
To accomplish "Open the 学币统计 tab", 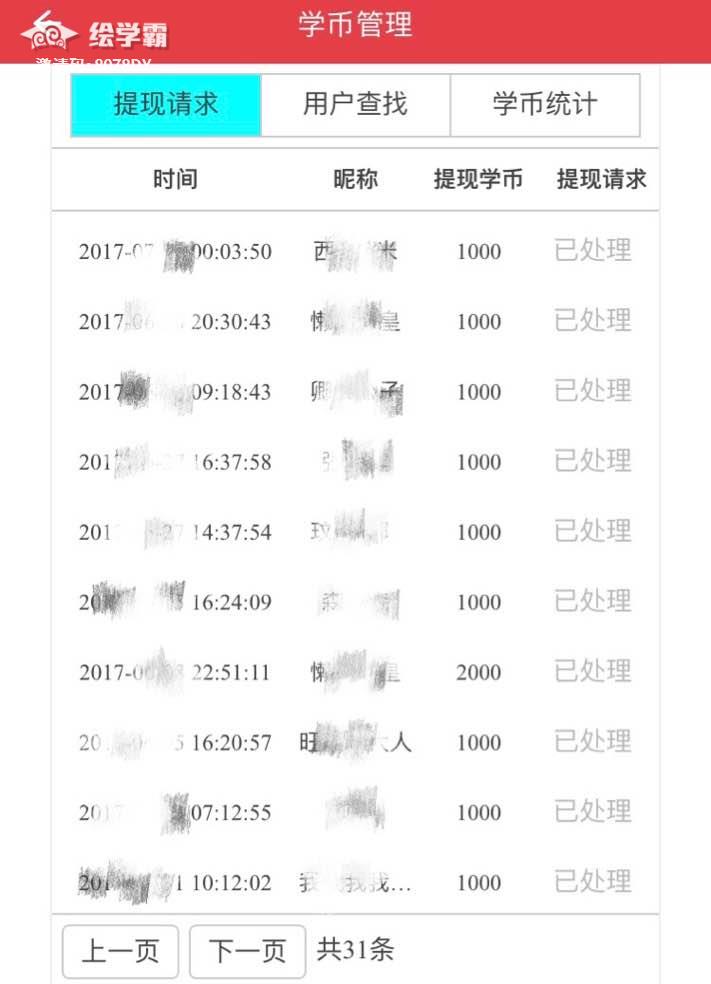I will (x=544, y=105).
